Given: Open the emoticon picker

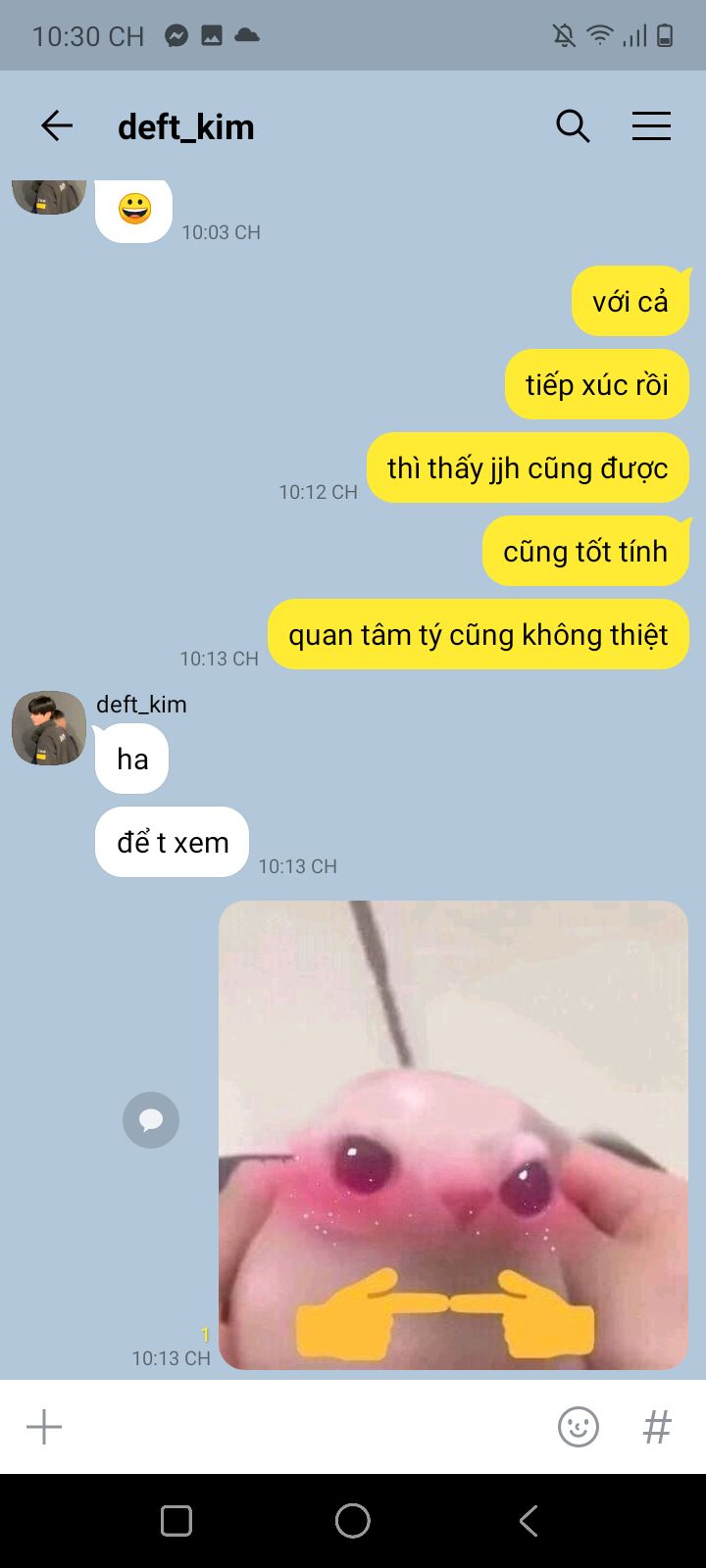Looking at the screenshot, I should pos(579,1427).
